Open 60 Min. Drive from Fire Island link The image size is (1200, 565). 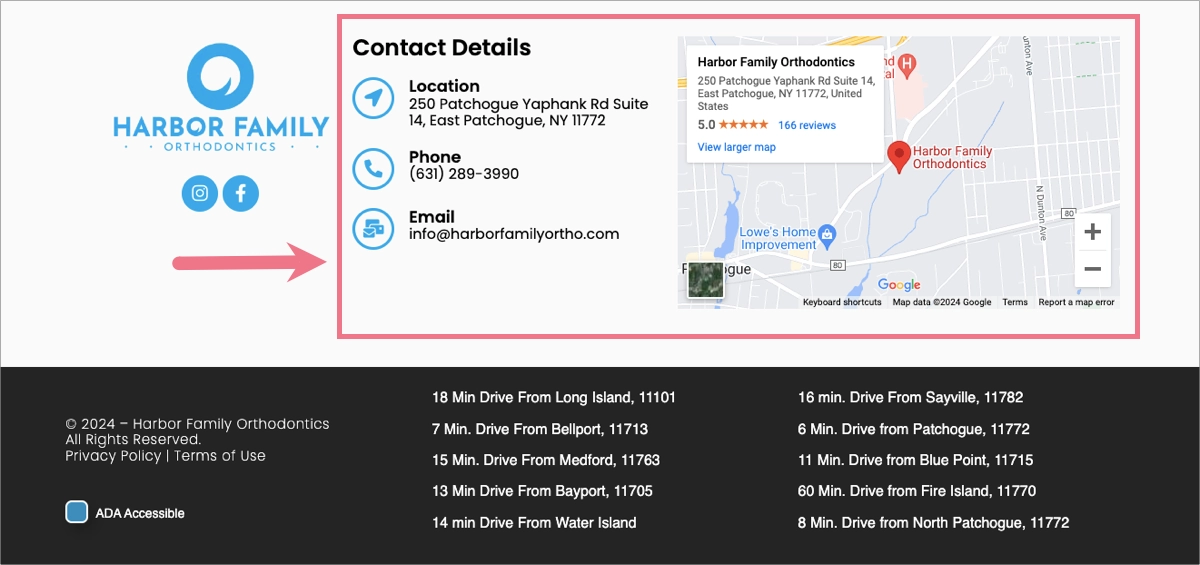coord(916,491)
